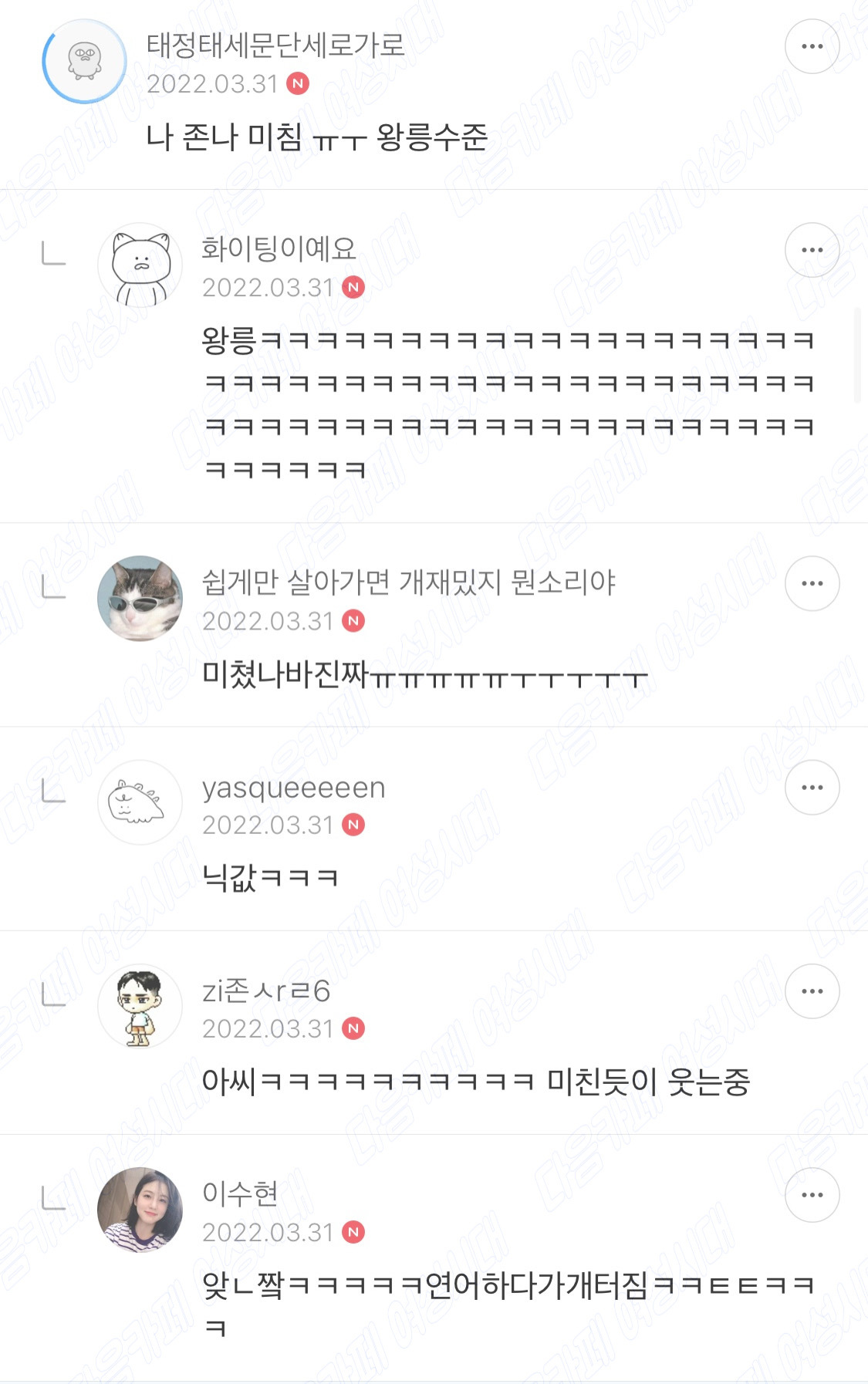Open more options on 쉽게만 살아가면's reply

click(812, 583)
